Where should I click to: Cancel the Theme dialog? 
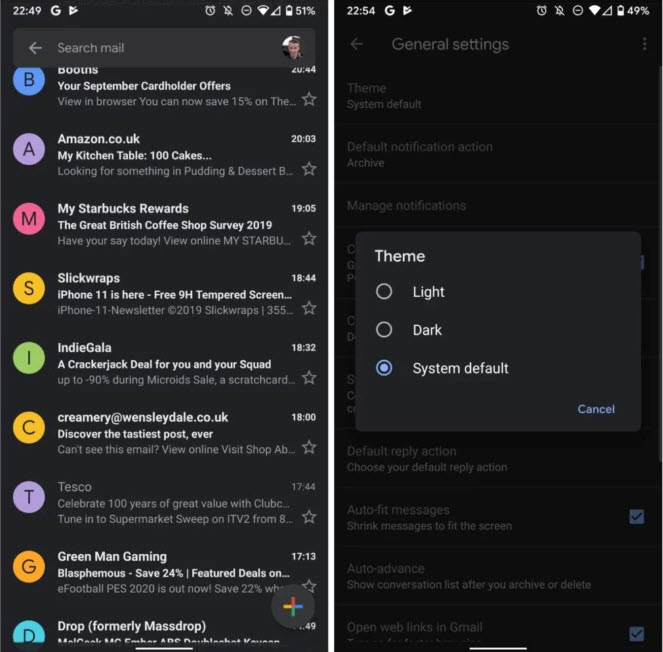596,409
